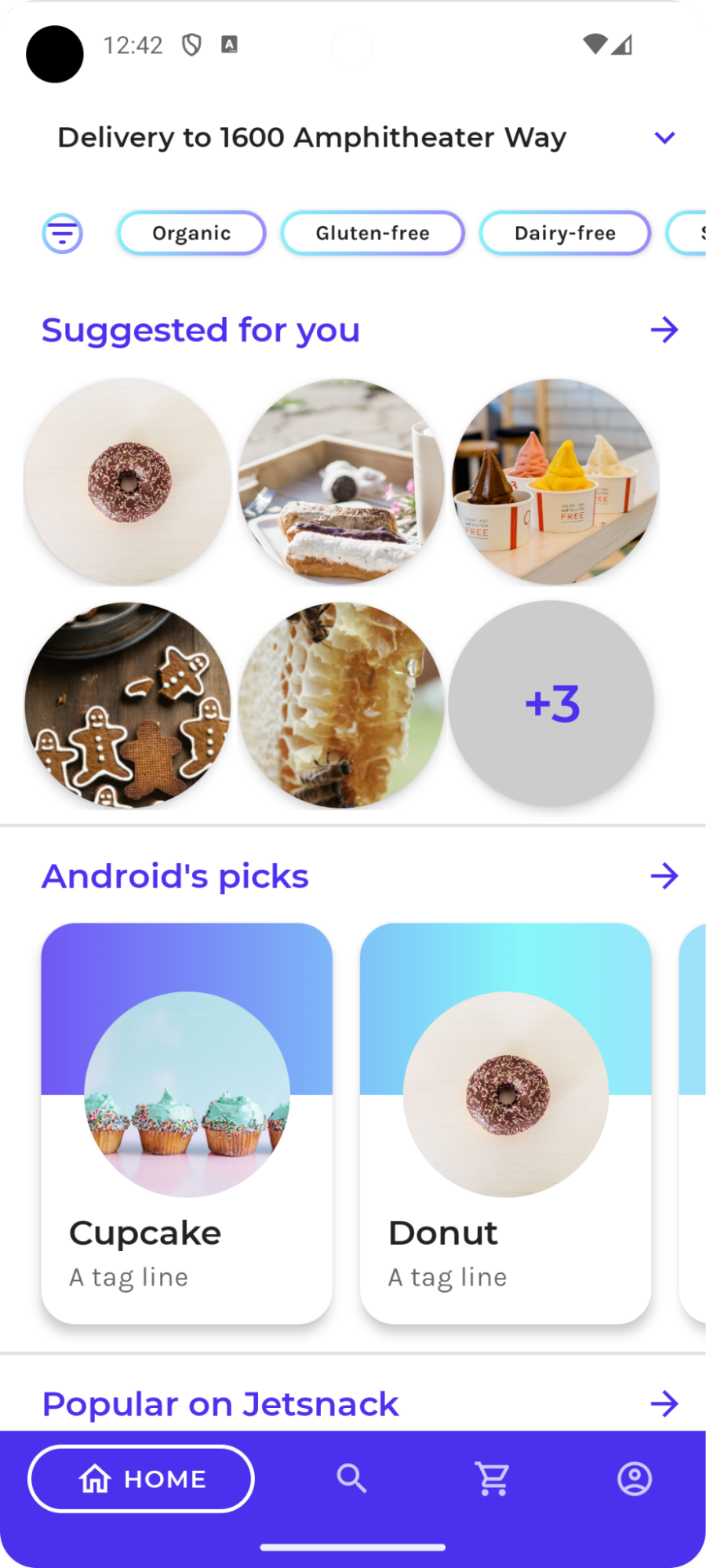This screenshot has height=1568, width=706.
Task: Open the gingerbread cookies image
Action: (128, 704)
